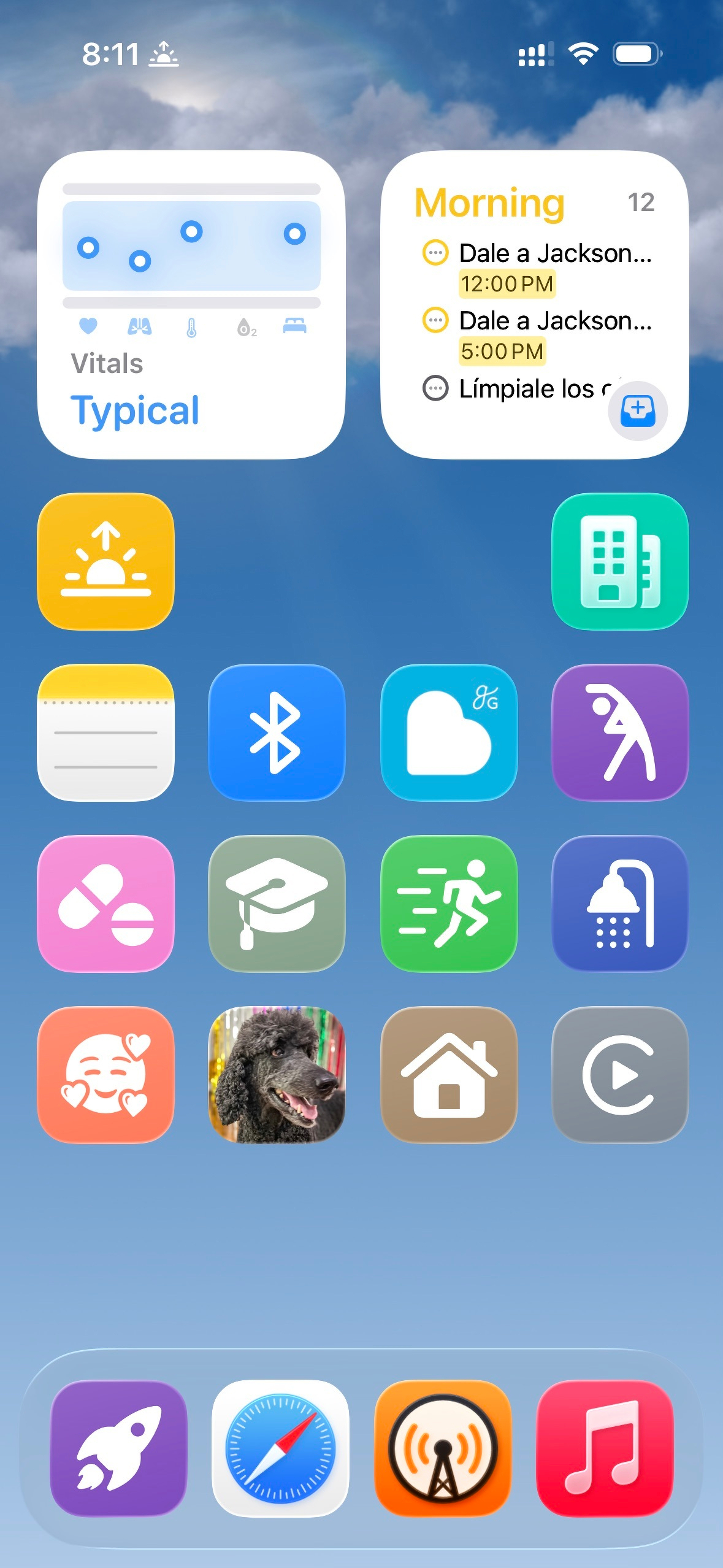This screenshot has width=723, height=1568.
Task: Complete the 5:00 PM Jackson reminder
Action: point(436,321)
